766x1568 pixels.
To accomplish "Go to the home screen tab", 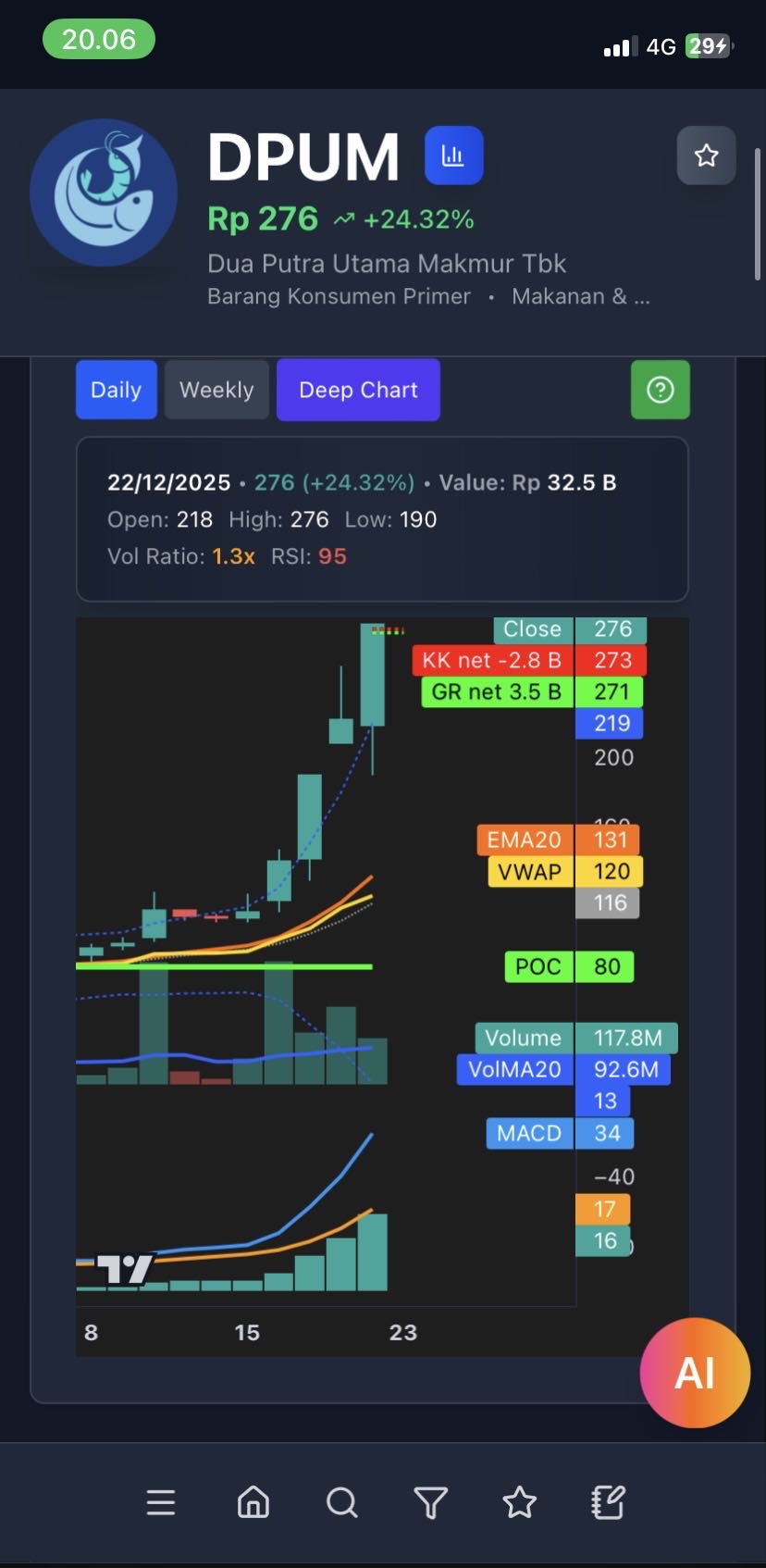I will point(253,1502).
